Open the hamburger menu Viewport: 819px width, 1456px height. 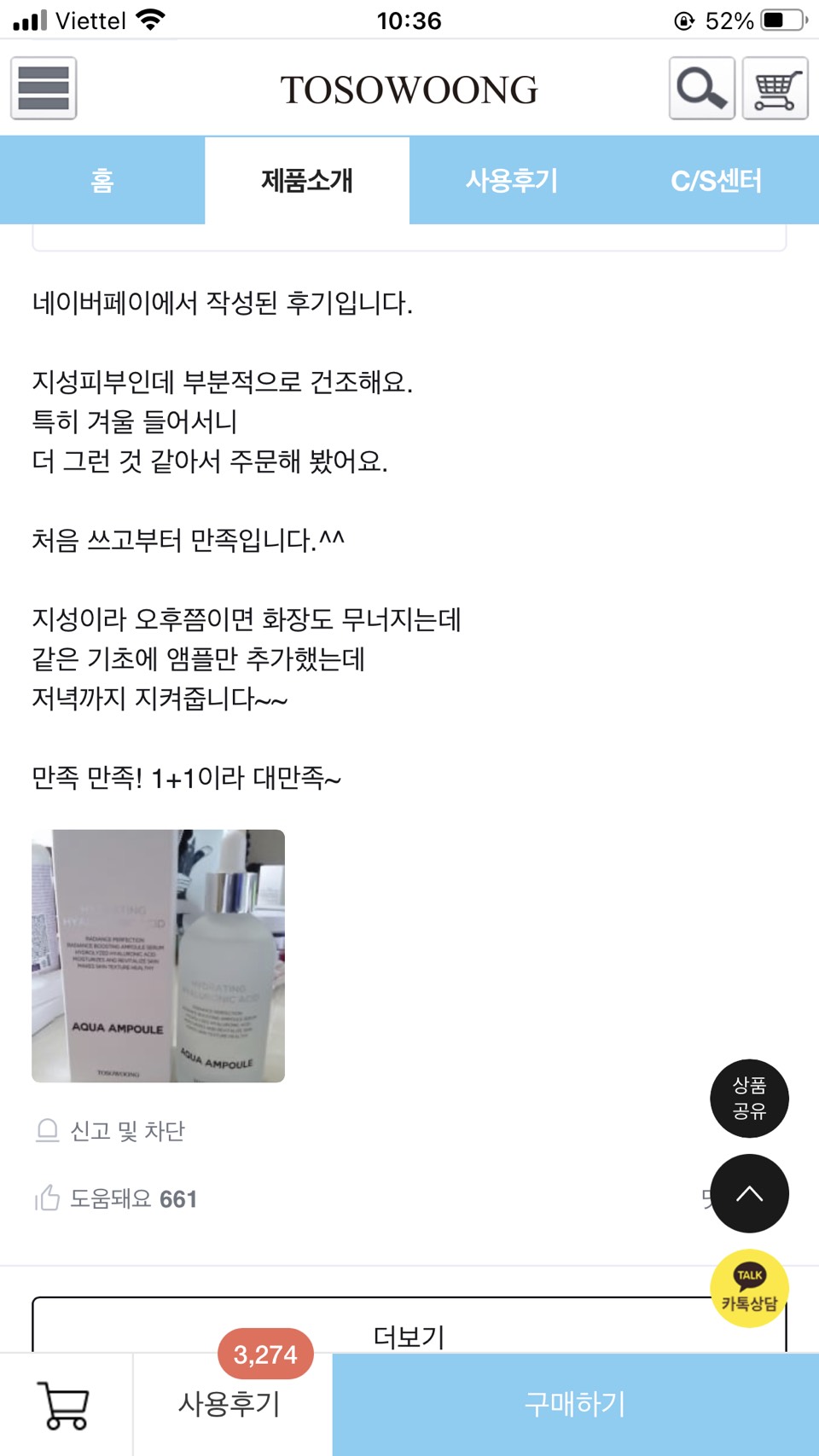click(44, 89)
